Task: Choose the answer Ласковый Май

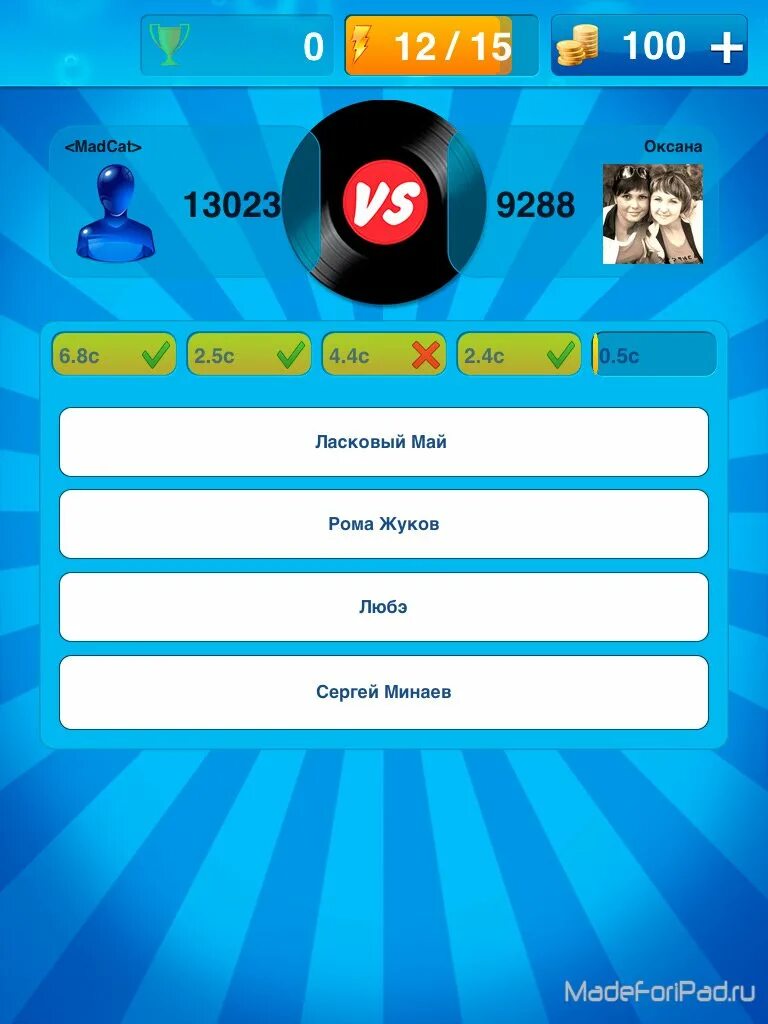Action: (x=383, y=442)
